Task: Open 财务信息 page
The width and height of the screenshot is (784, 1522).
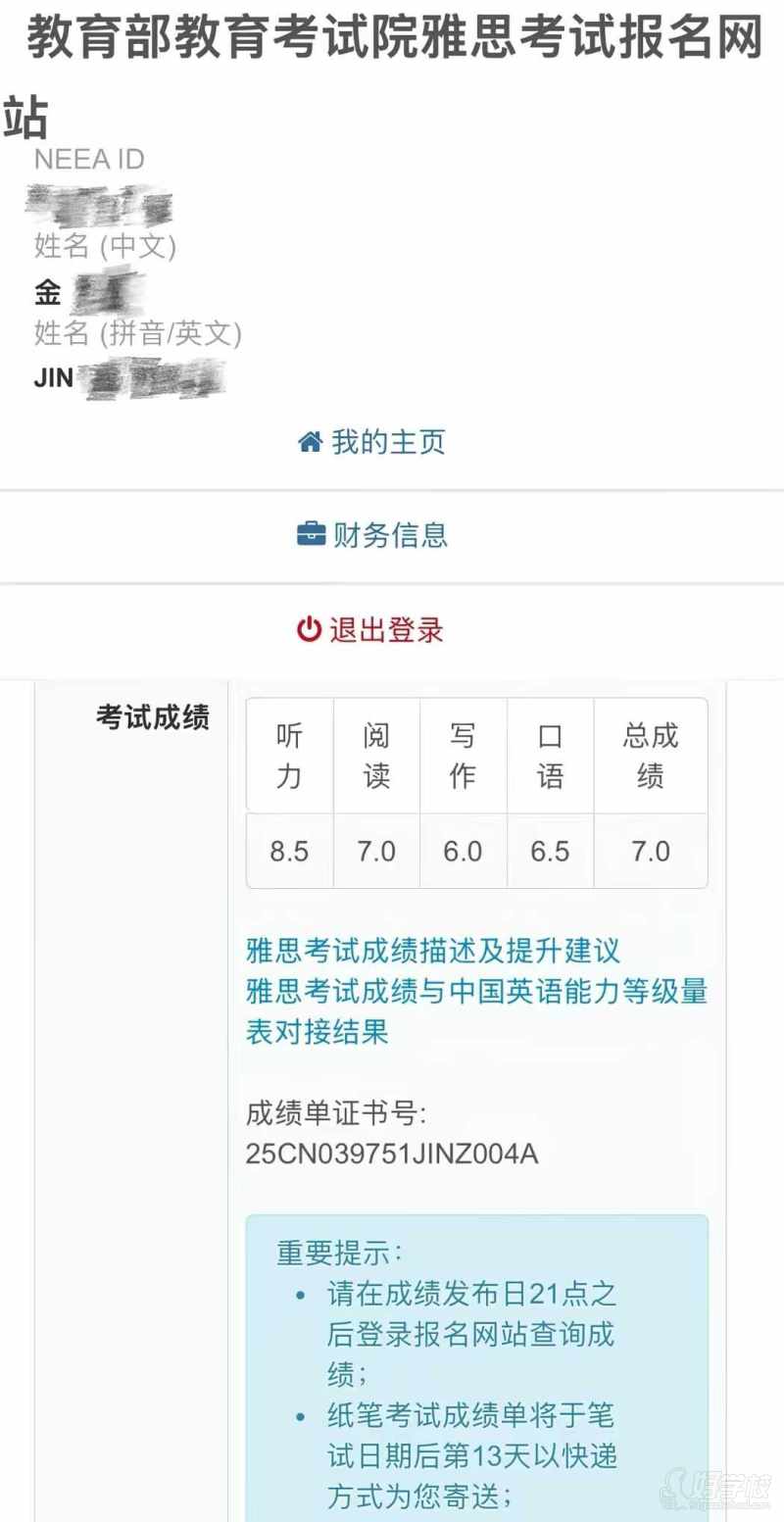Action: [x=372, y=535]
